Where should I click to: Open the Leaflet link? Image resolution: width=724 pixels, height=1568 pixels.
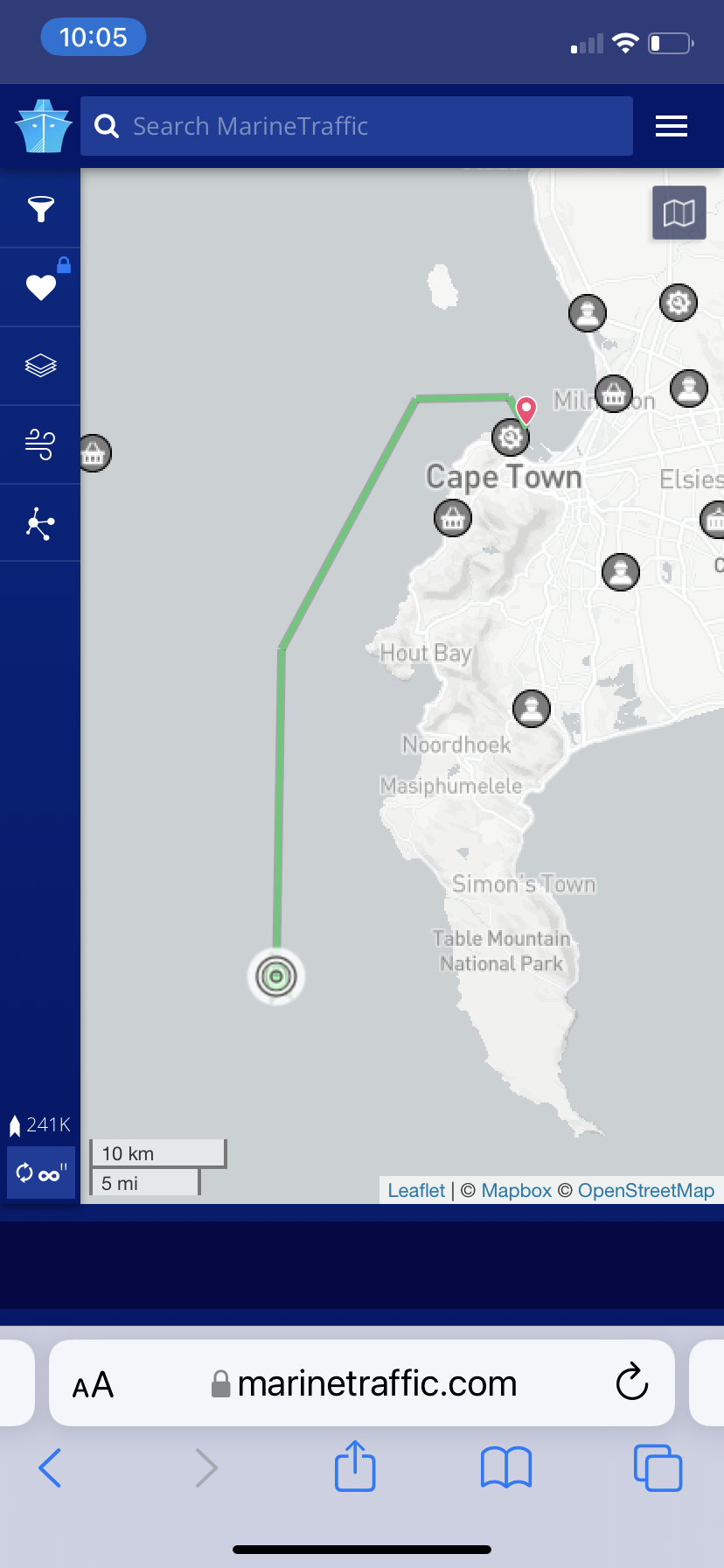point(416,1191)
